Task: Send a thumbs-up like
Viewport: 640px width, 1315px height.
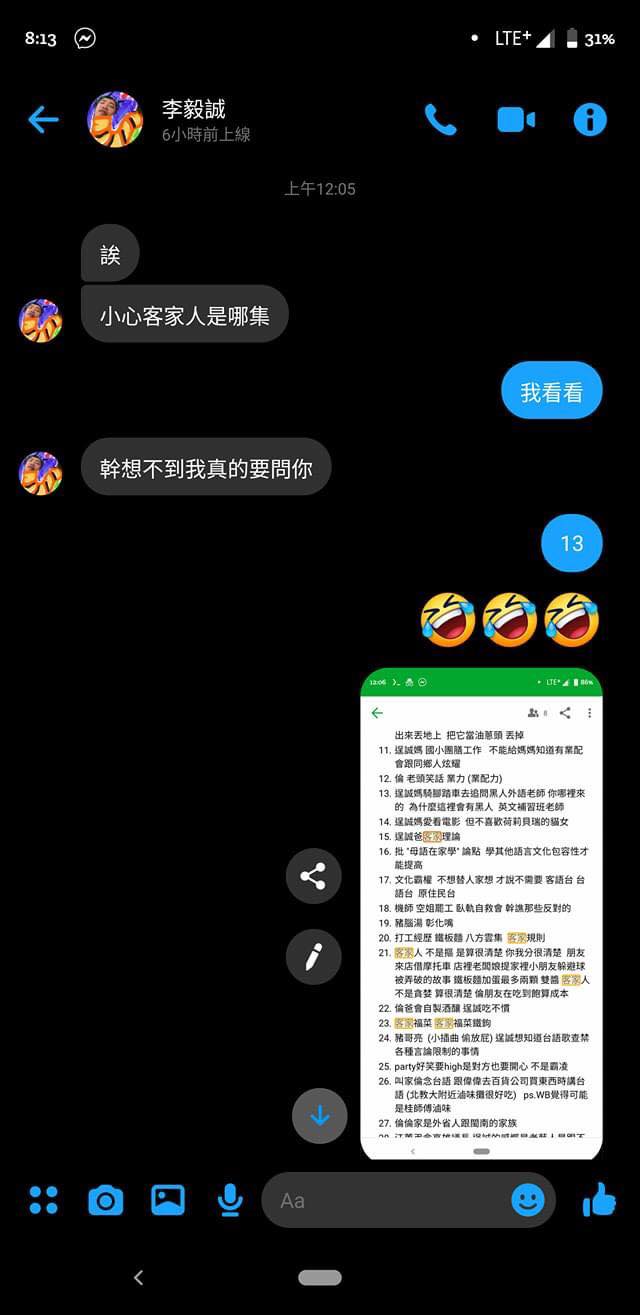Action: tap(599, 1199)
